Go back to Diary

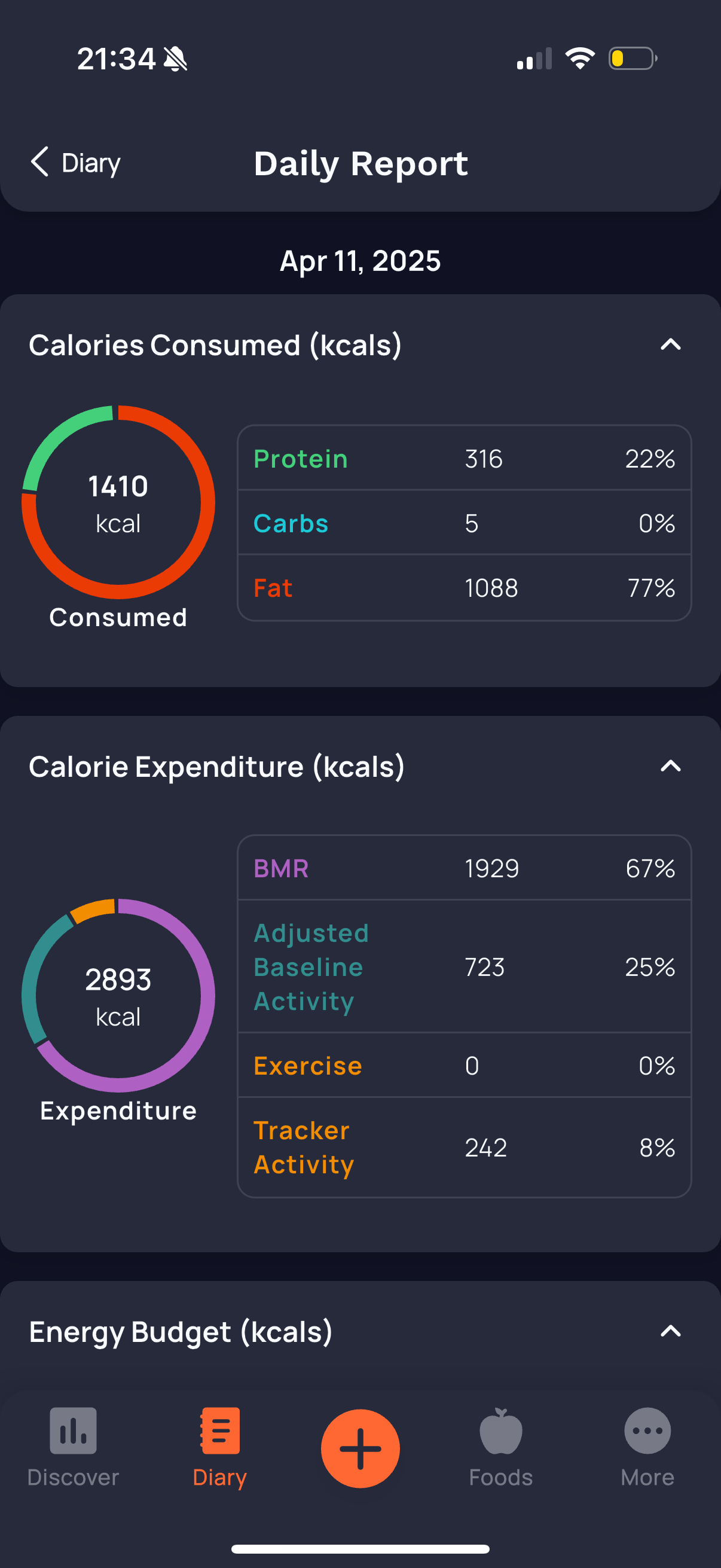coord(75,163)
